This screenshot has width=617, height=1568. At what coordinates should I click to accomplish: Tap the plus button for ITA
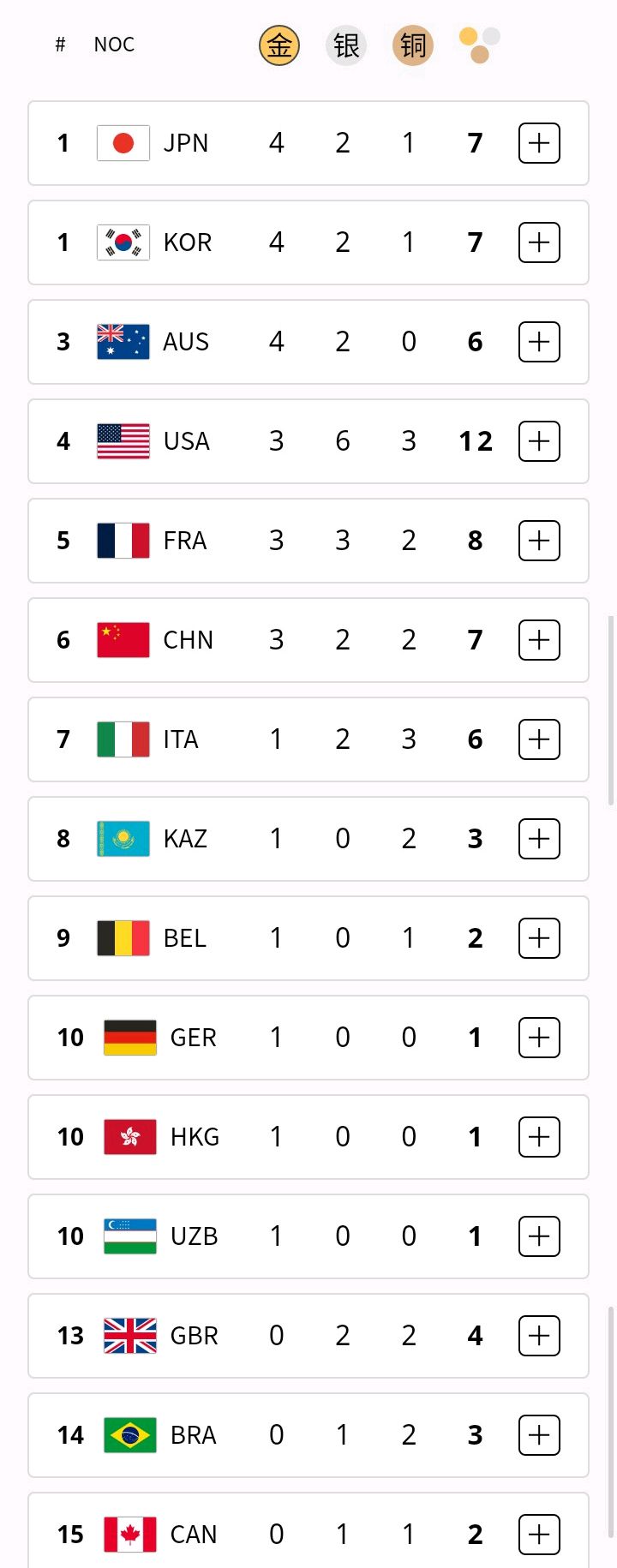click(539, 739)
